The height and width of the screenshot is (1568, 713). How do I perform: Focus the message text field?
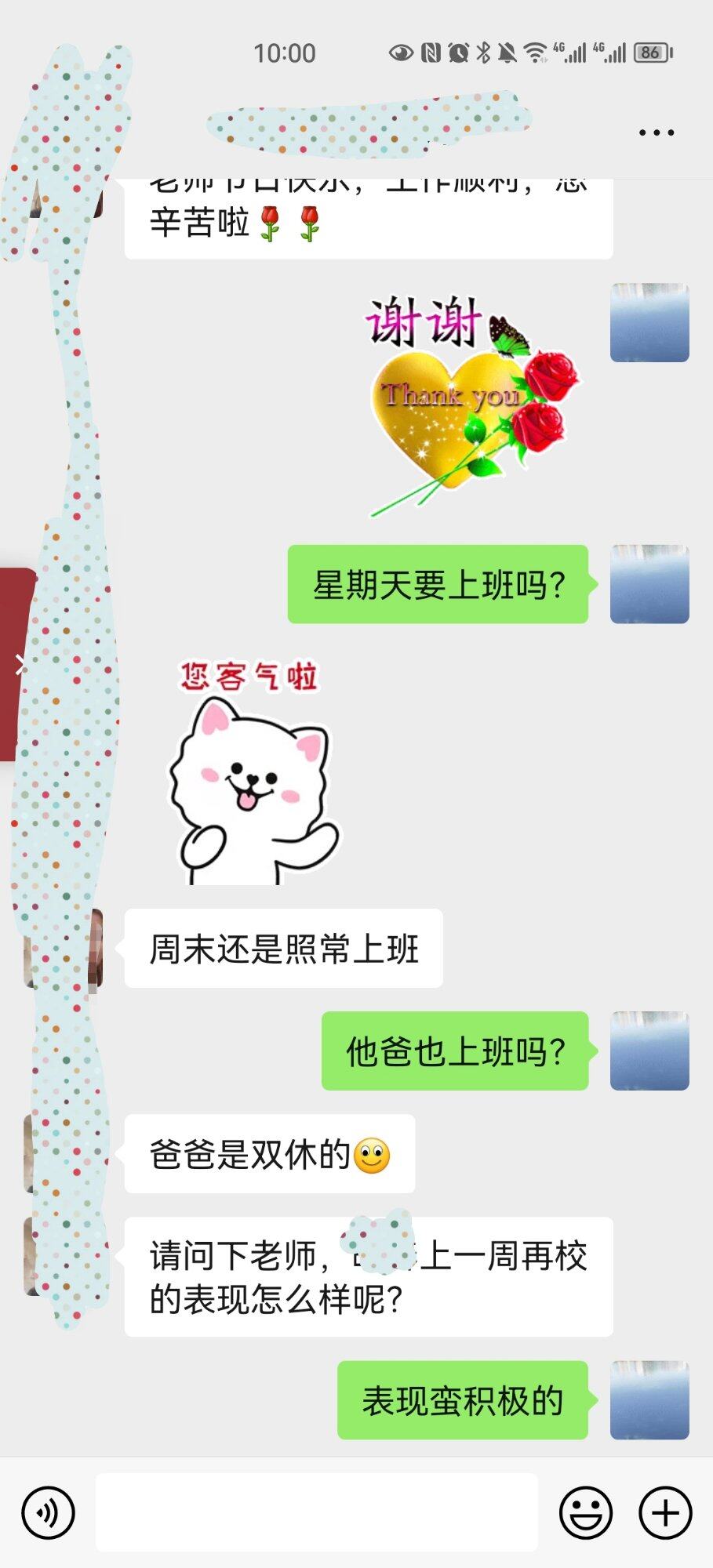(316, 1512)
